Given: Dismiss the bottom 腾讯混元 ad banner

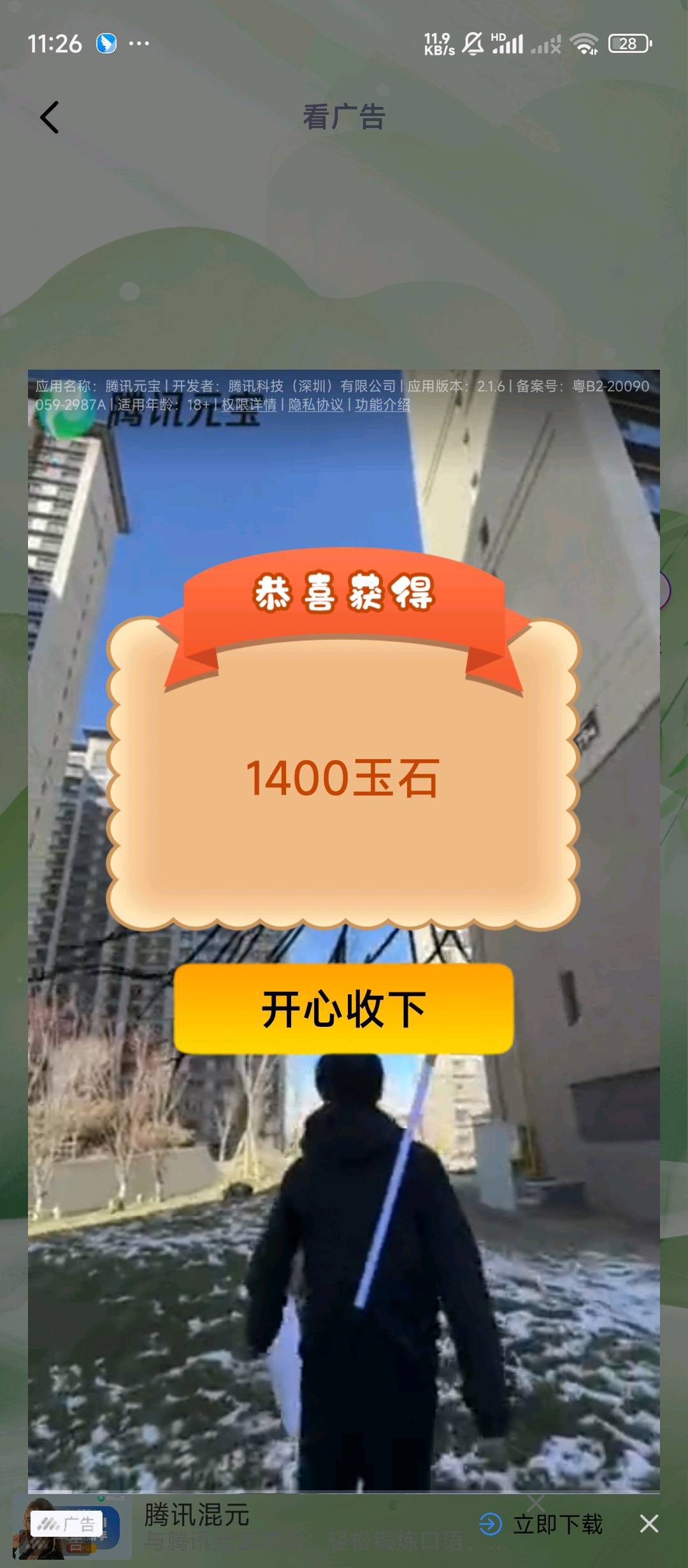Looking at the screenshot, I should point(649,1524).
